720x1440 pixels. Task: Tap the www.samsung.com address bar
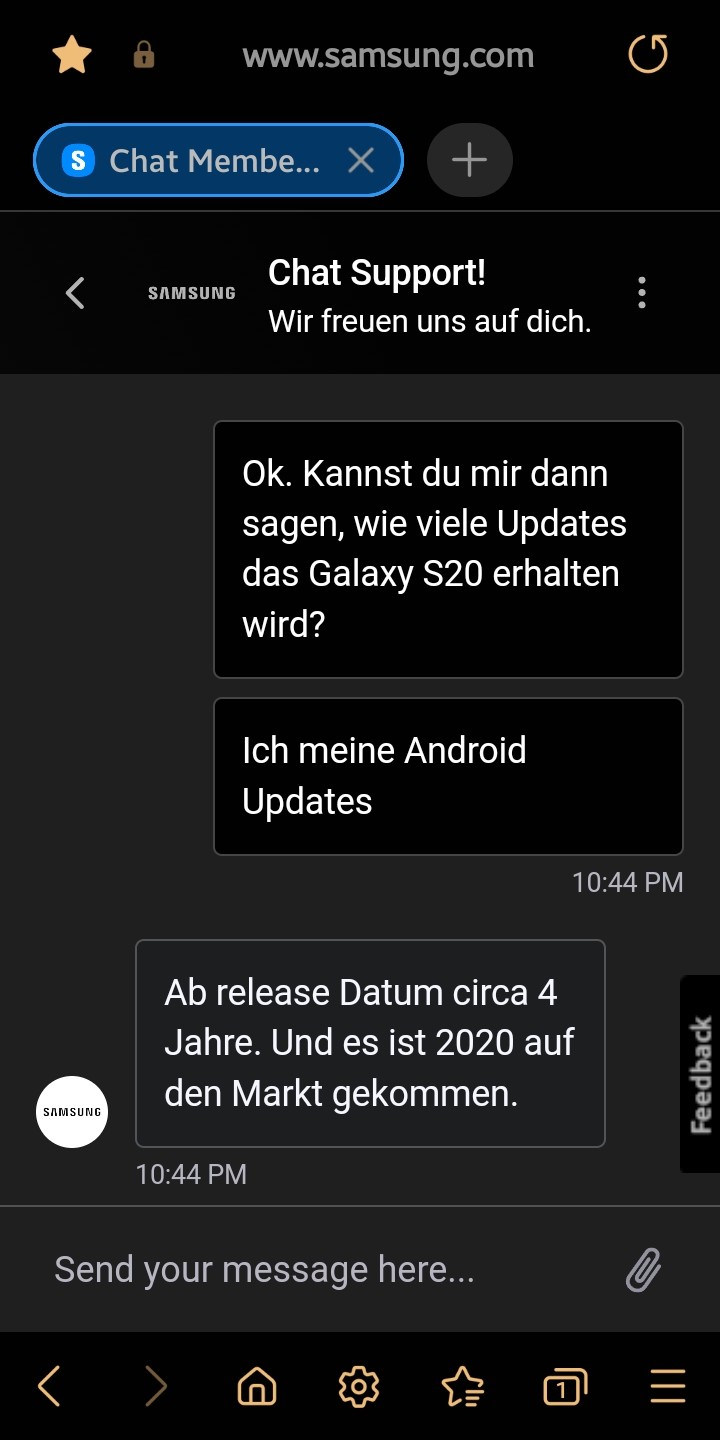click(388, 56)
